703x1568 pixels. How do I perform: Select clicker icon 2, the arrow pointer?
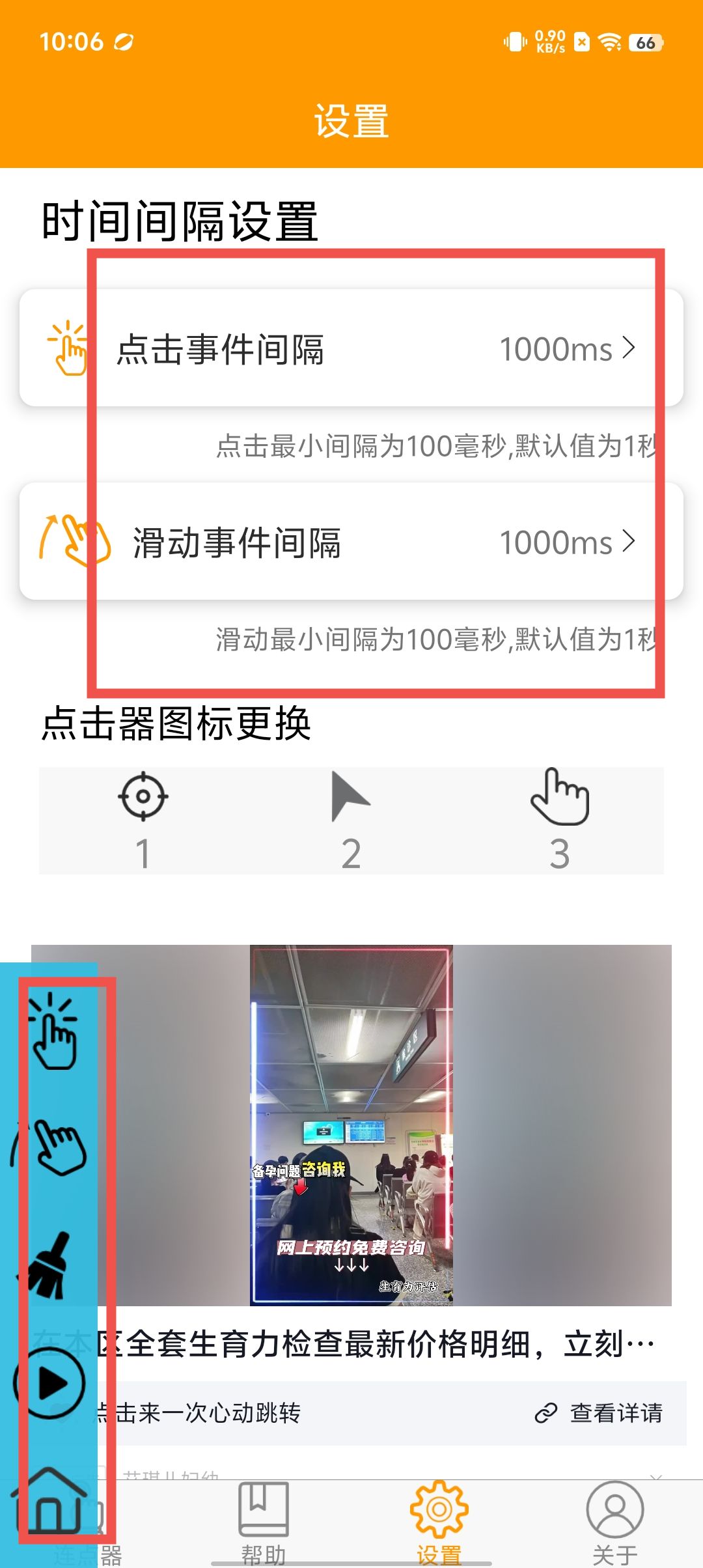pos(351,819)
